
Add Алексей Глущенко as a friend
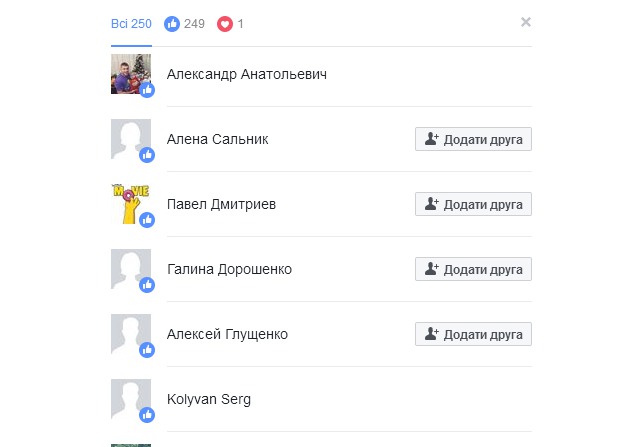pos(473,334)
